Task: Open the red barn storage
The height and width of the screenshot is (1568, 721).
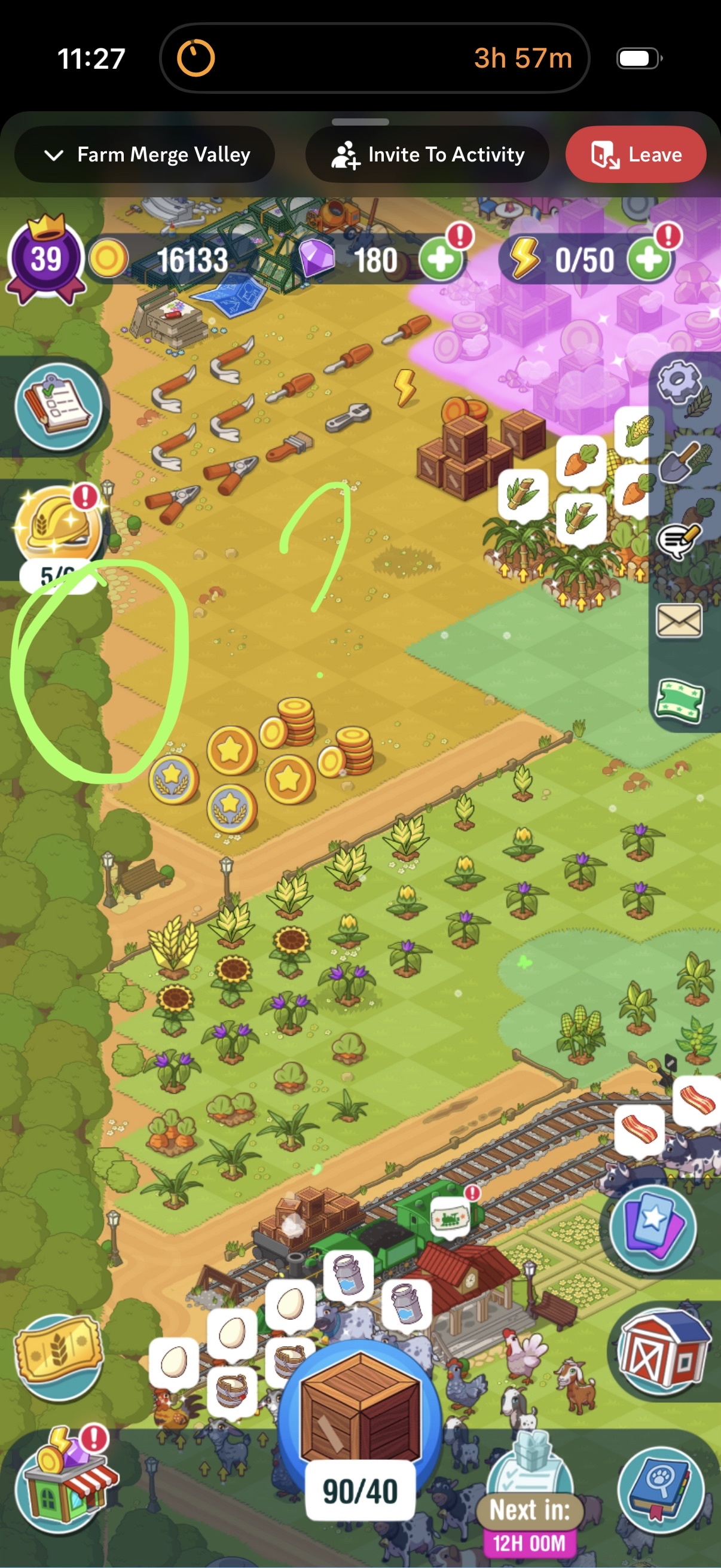Action: [663, 1350]
